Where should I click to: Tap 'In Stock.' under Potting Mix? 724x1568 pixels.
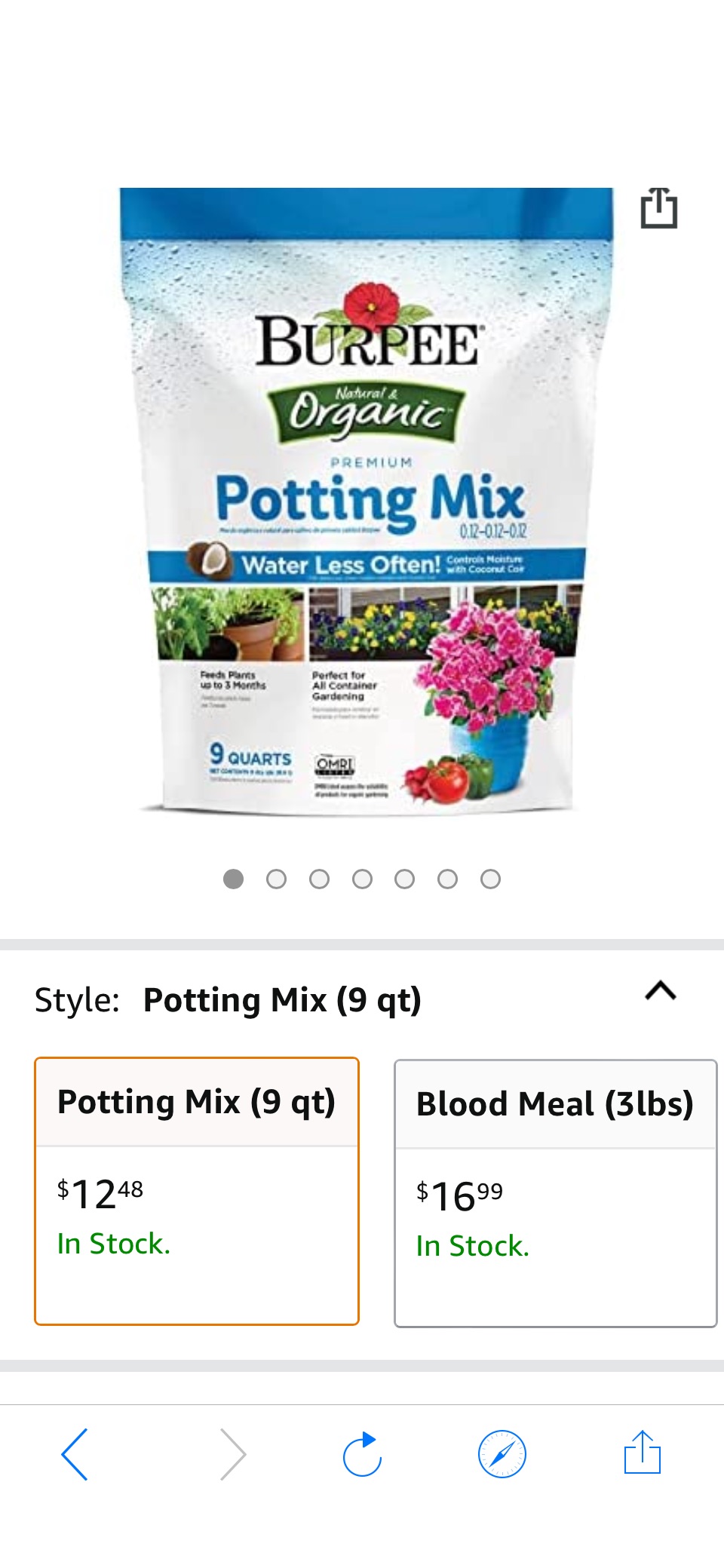click(x=114, y=1244)
